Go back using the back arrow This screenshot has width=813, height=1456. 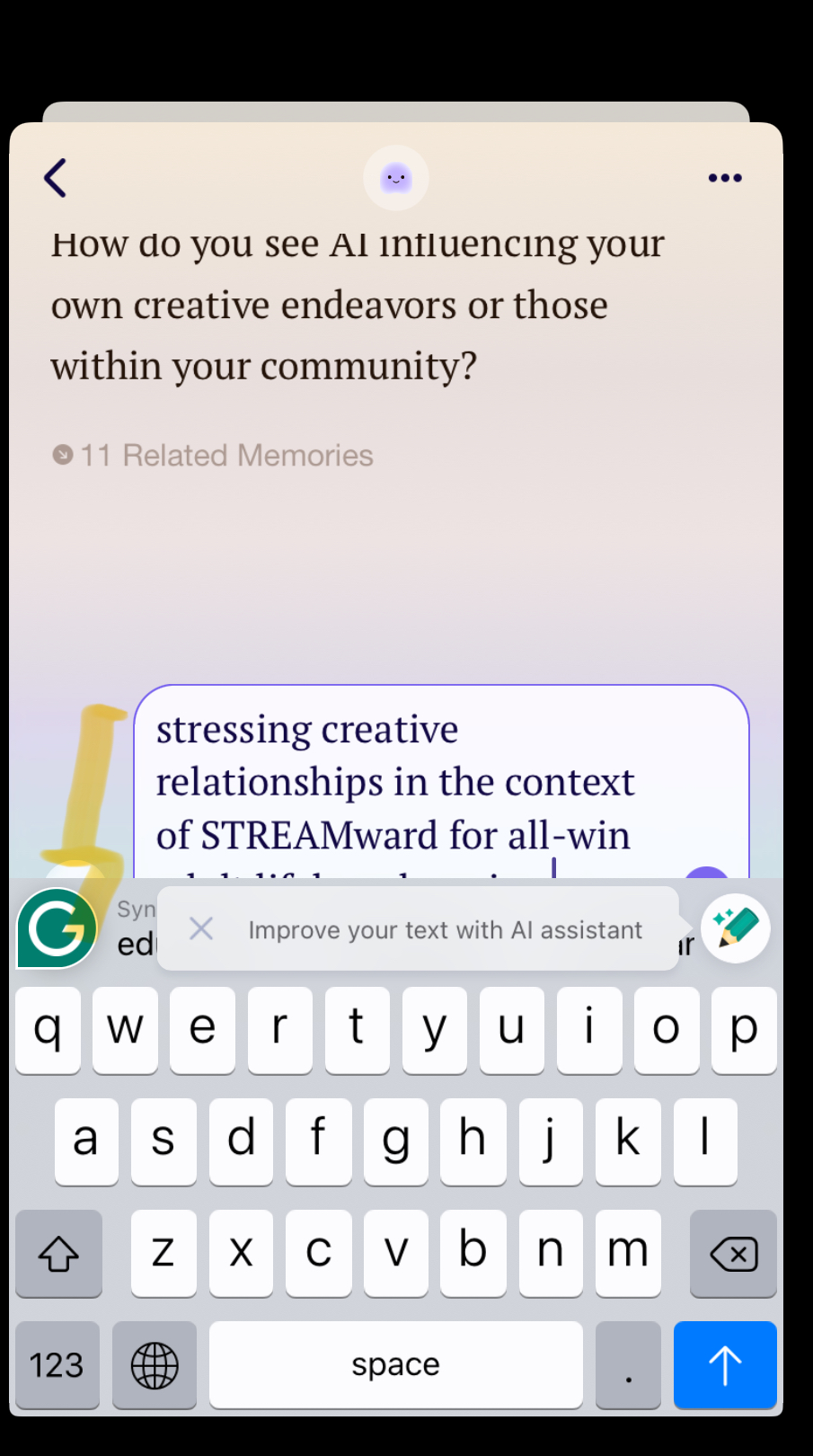click(56, 178)
